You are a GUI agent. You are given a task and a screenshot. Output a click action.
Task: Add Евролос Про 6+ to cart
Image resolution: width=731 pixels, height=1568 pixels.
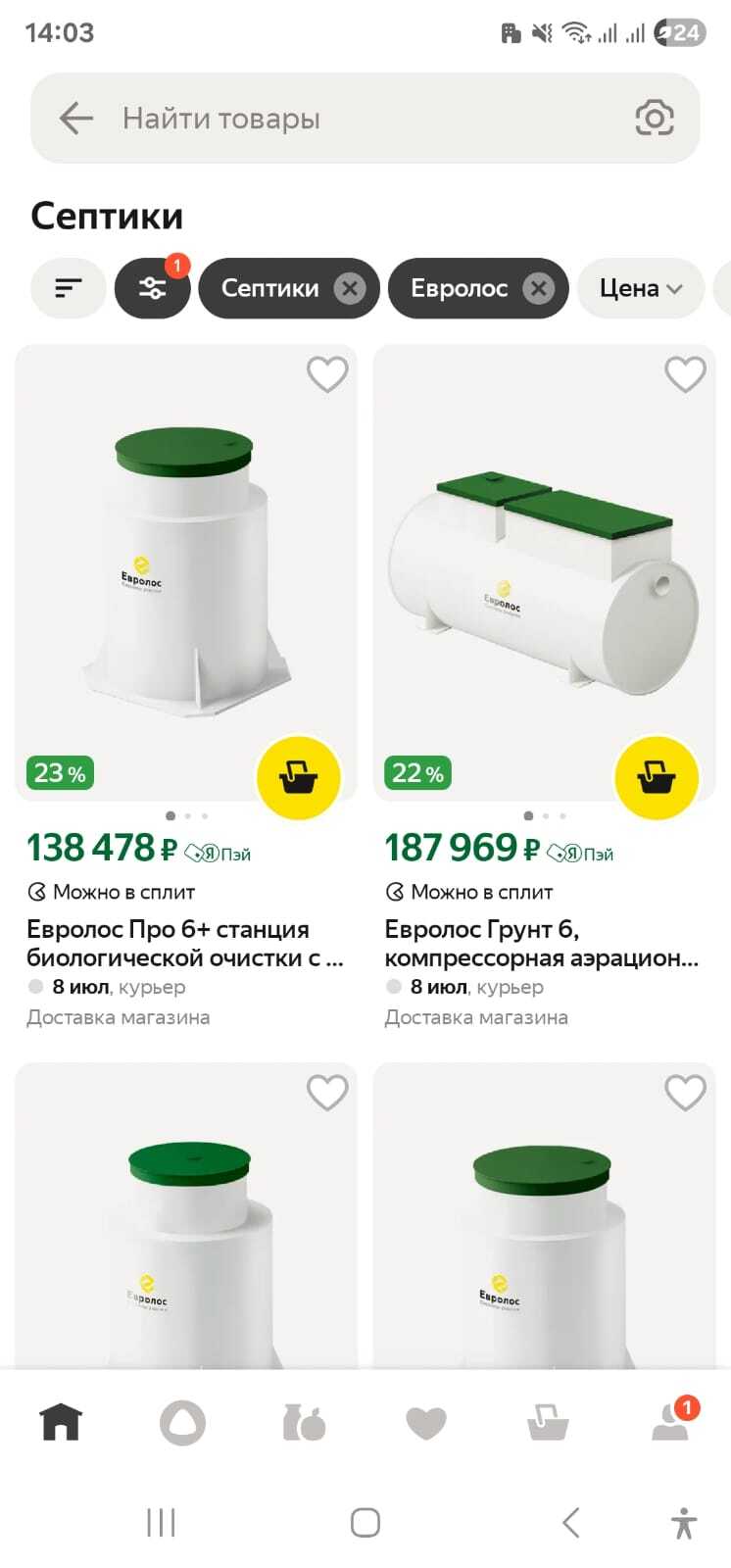298,778
